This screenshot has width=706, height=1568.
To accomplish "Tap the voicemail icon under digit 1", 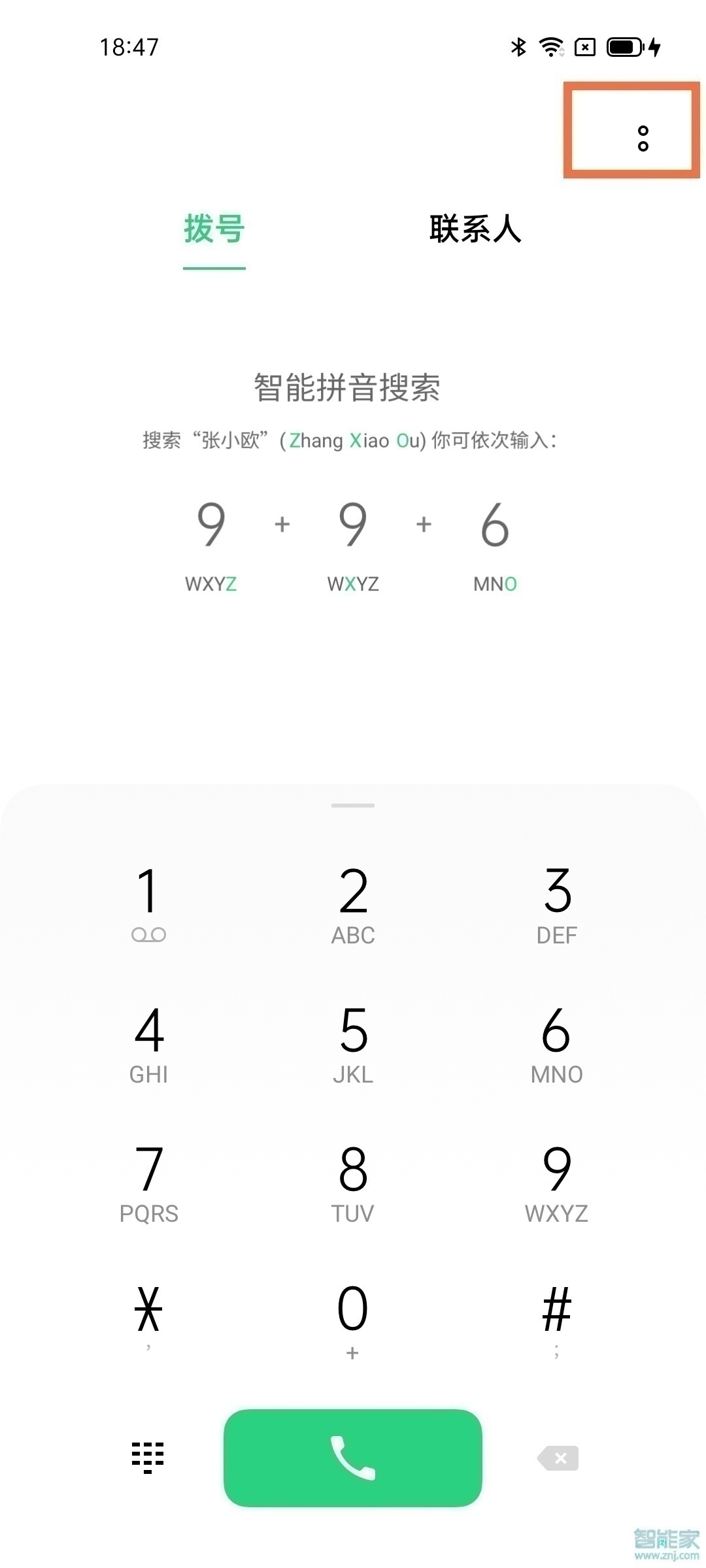I will 149,936.
